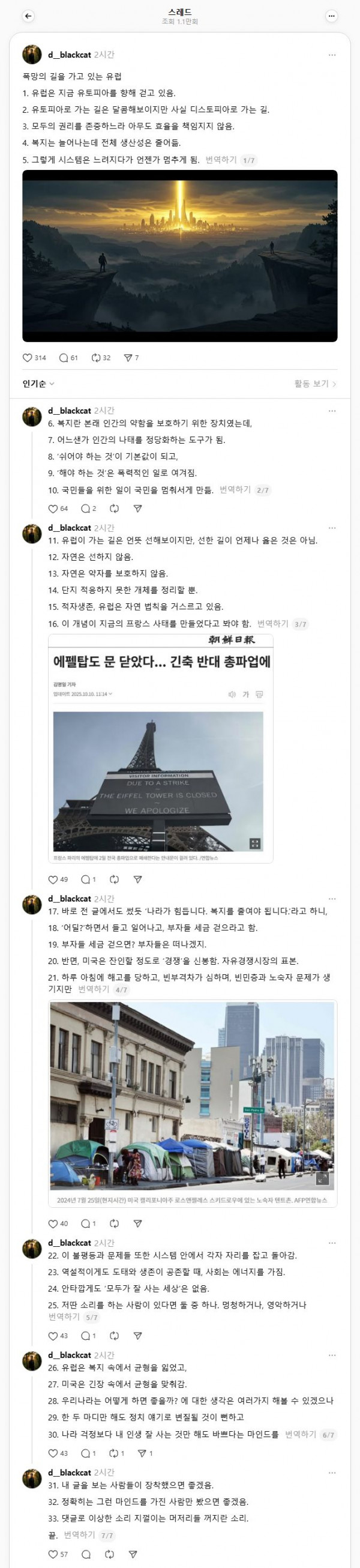Image resolution: width=360 pixels, height=1568 pixels.
Task: Open the thread overflow menu in the header
Action: [x=331, y=16]
